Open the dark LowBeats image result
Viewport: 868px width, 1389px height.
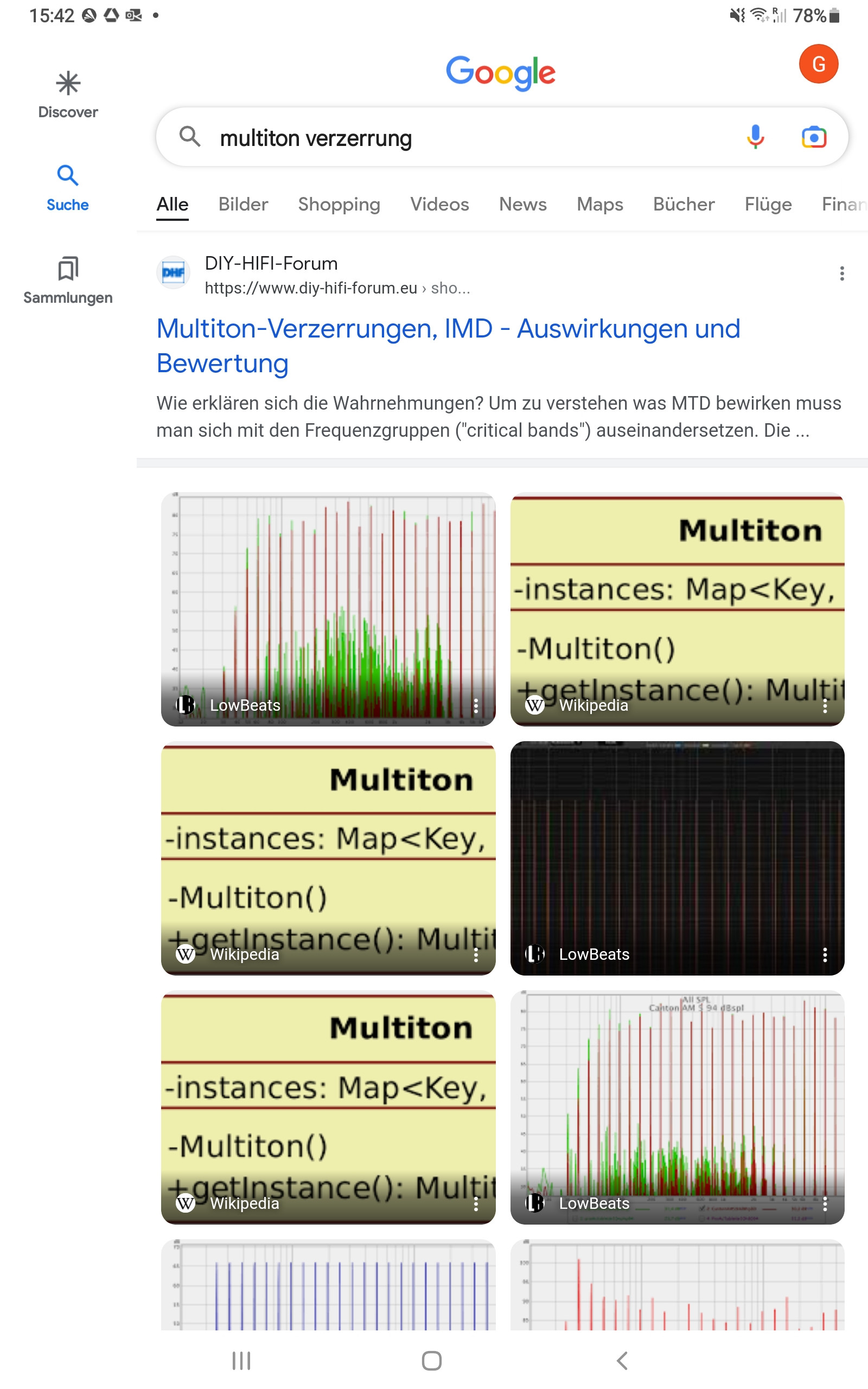coord(677,858)
